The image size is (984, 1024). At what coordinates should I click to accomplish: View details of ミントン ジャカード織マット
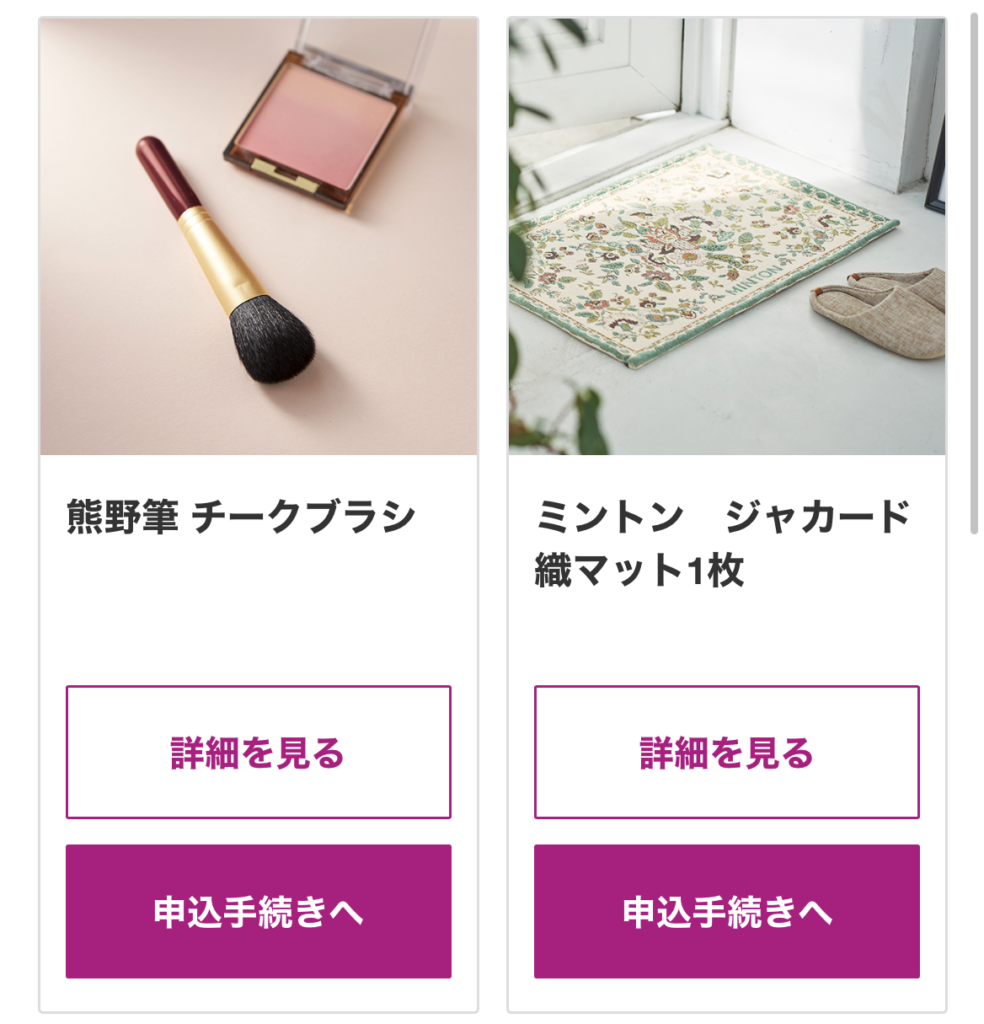click(x=726, y=752)
